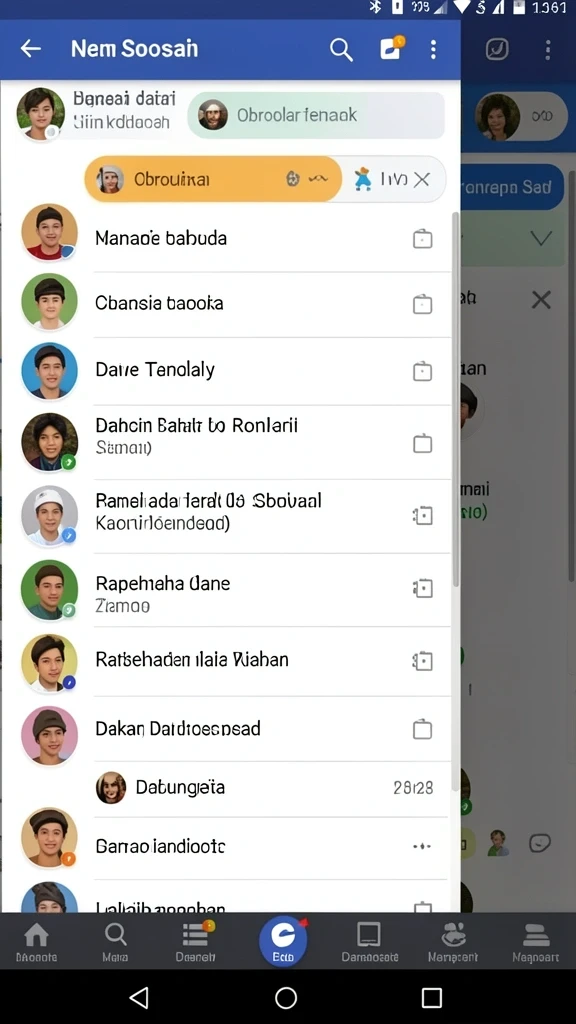
Task: Switch to the Damnooate bottom tab
Action: point(369,942)
